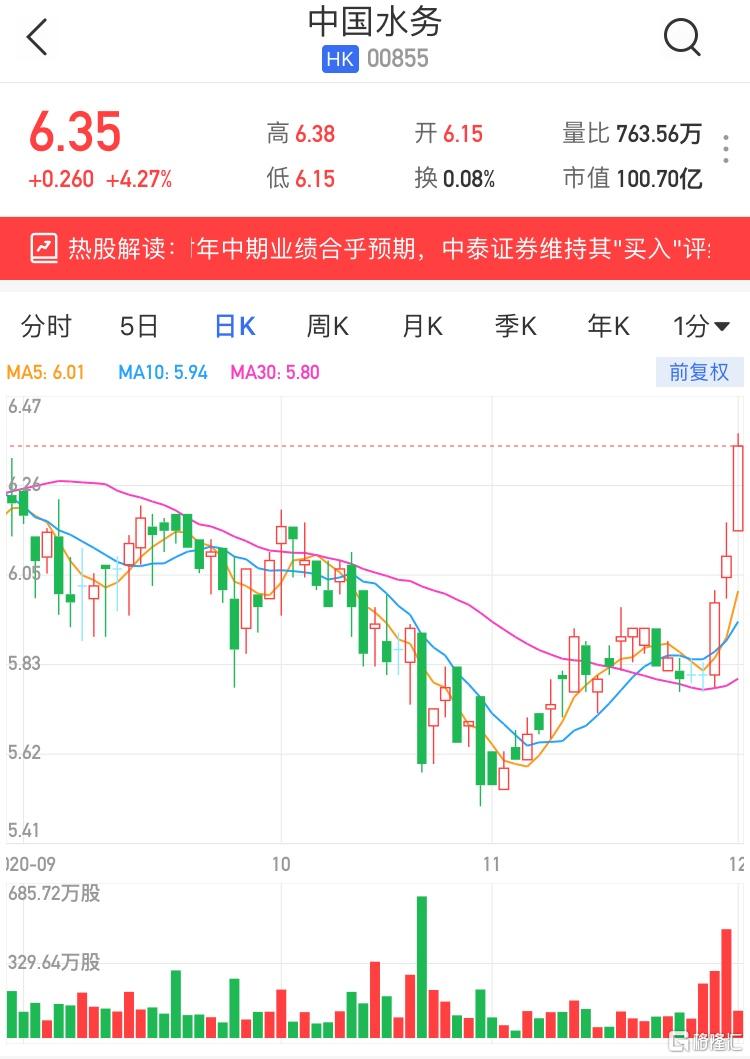The image size is (750, 1059).
Task: Open stock search magnifier
Action: pos(682,38)
